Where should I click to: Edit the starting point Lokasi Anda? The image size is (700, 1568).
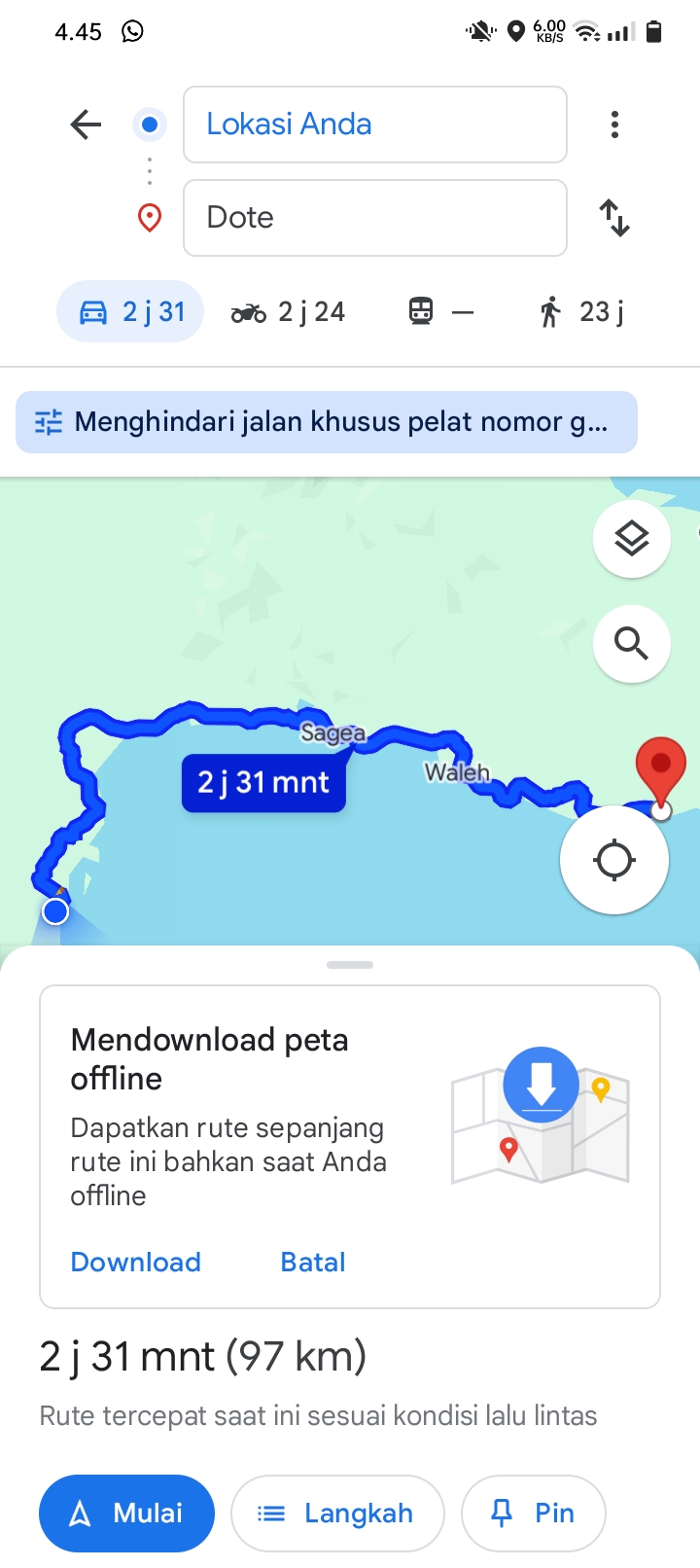375,125
